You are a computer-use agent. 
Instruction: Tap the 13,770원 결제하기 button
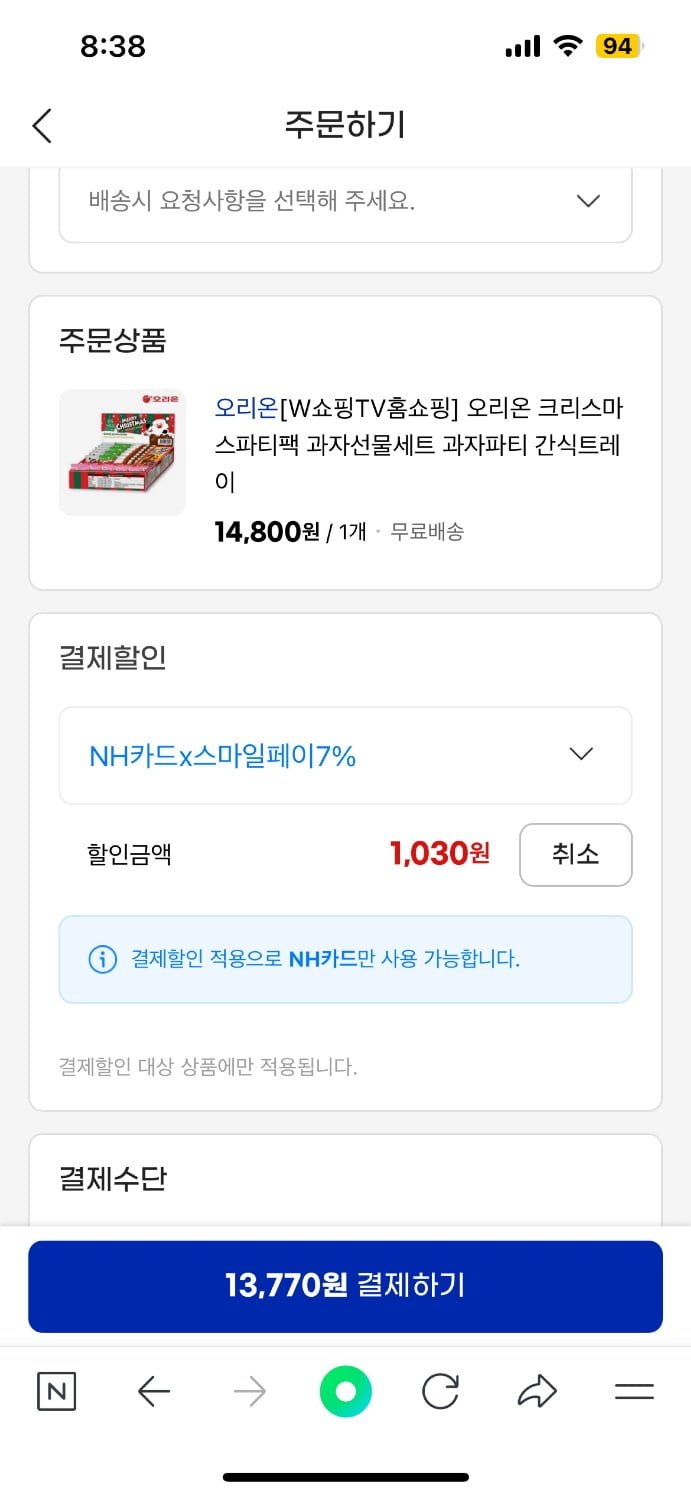point(345,1286)
